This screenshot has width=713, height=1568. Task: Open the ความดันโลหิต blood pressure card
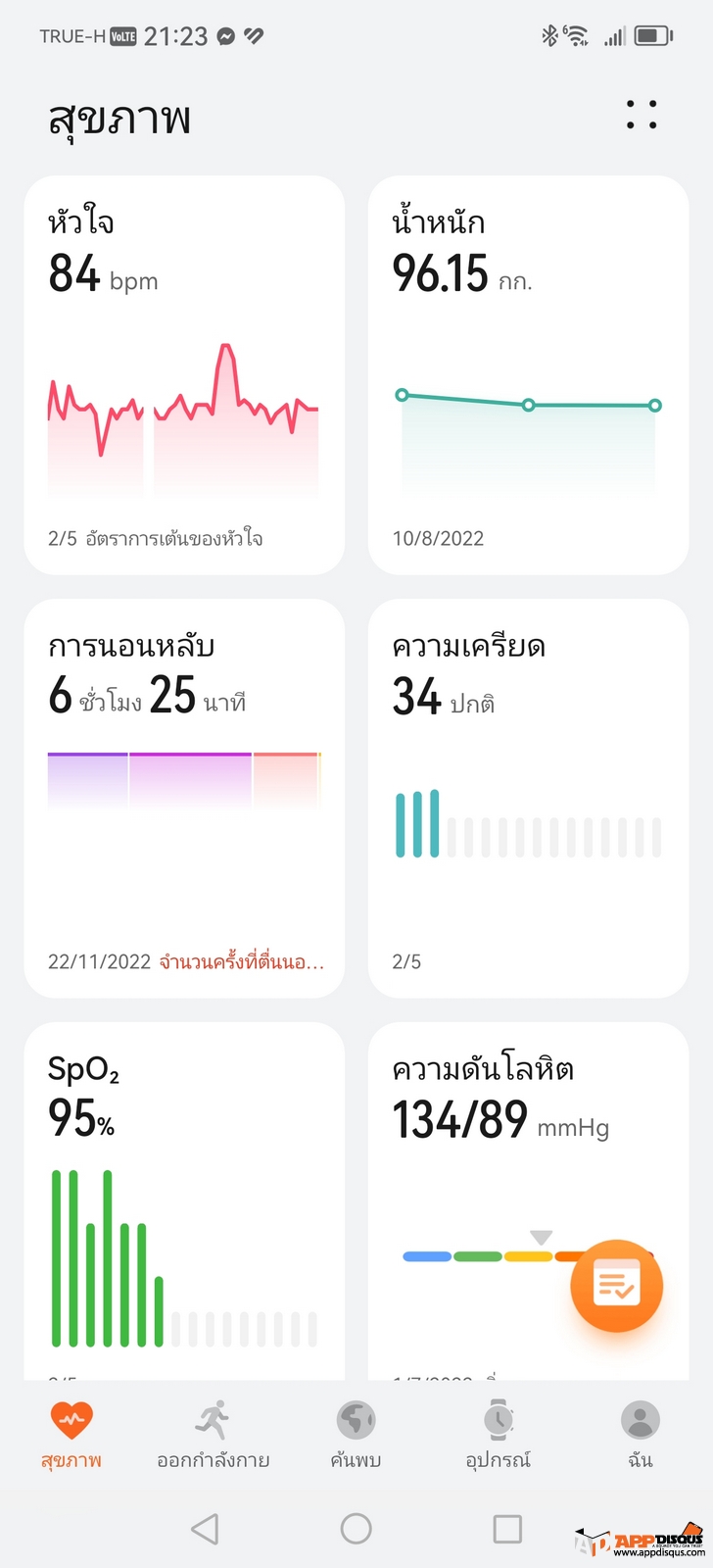[x=529, y=1202]
